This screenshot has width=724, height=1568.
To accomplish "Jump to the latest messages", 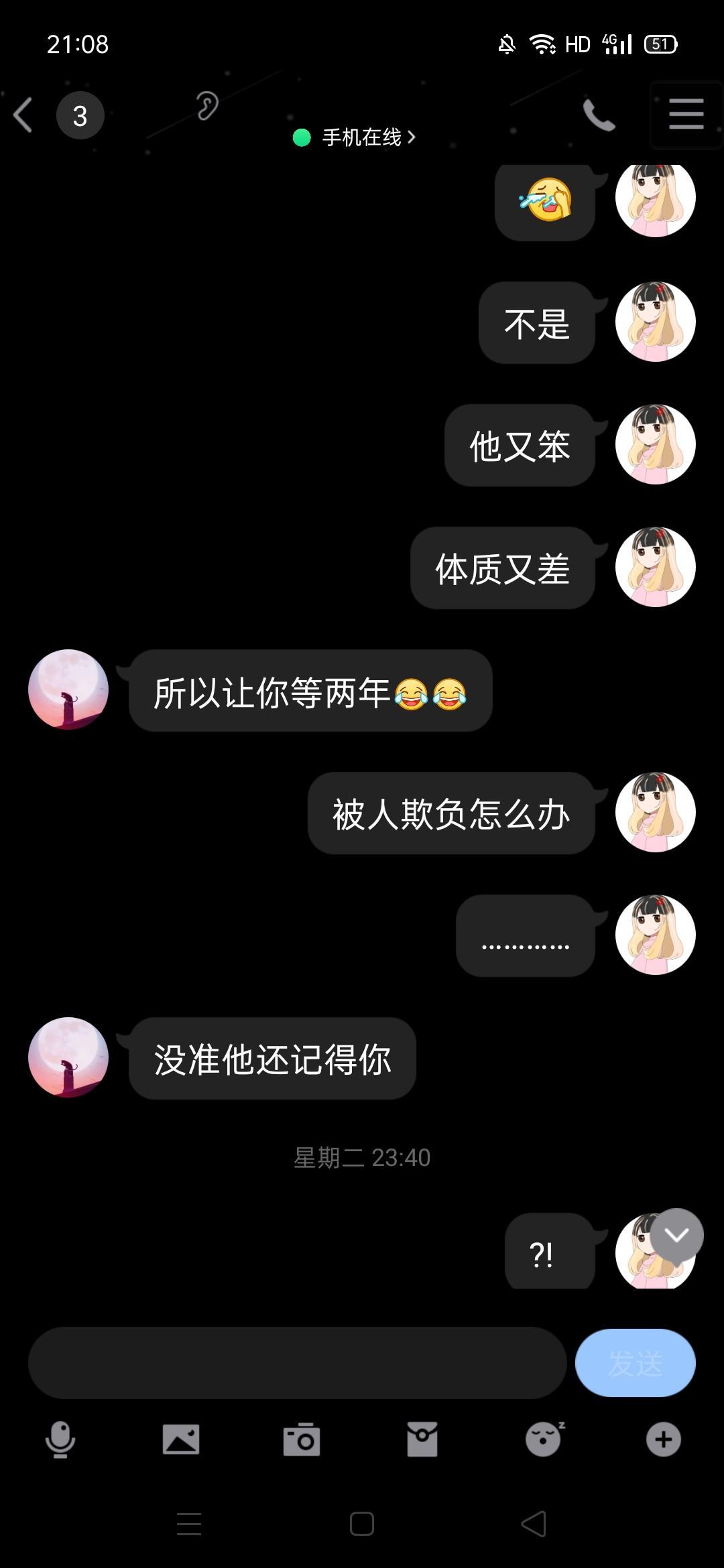I will [676, 1235].
